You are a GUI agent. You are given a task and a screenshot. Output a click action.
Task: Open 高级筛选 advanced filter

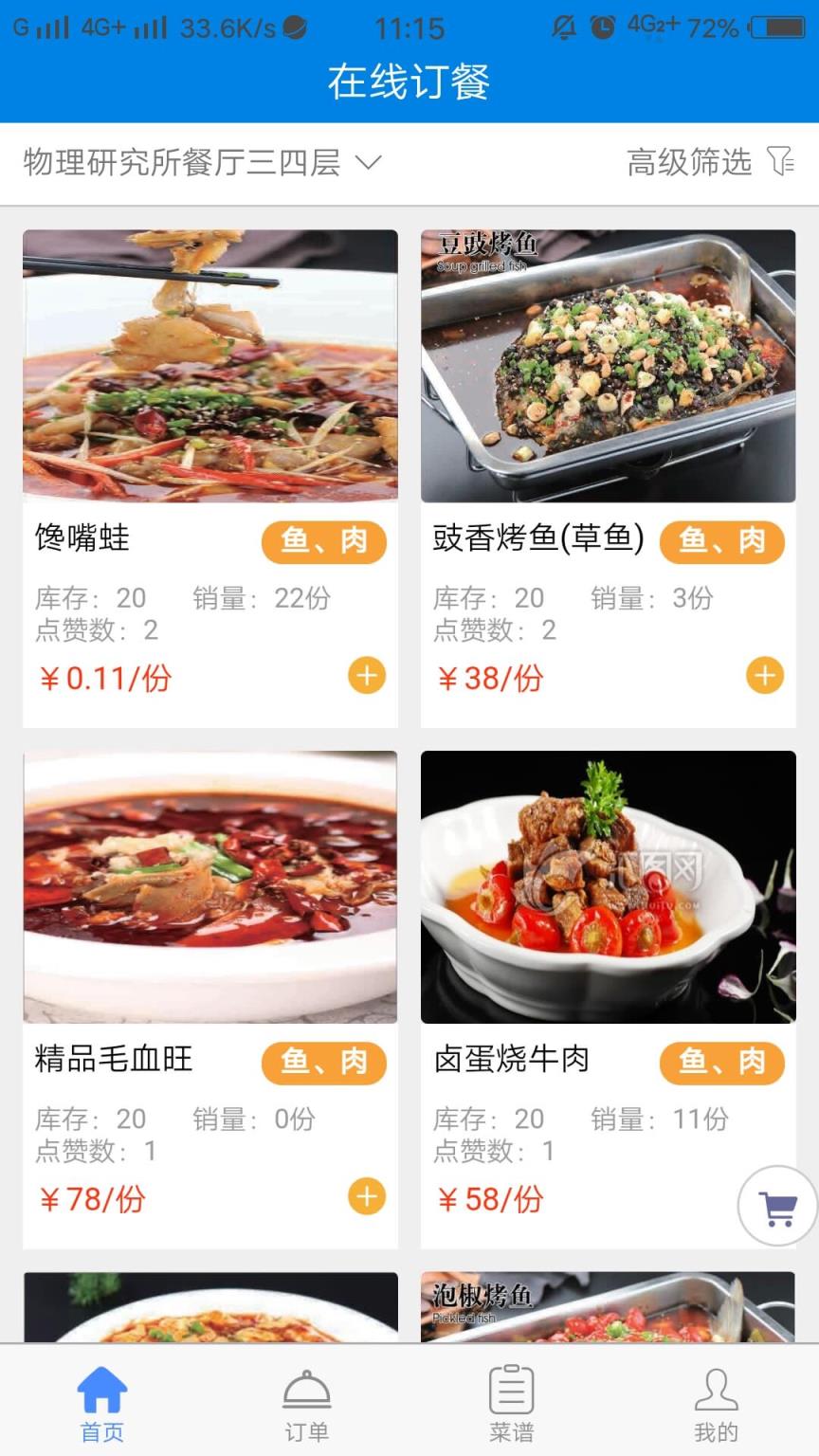(x=710, y=162)
